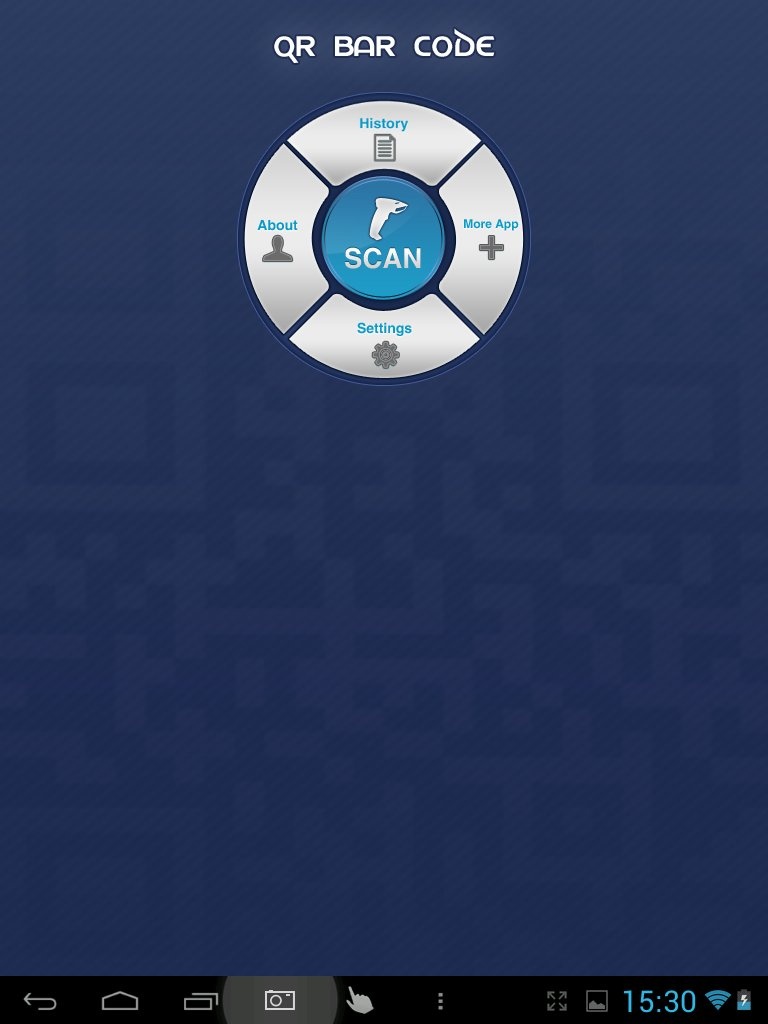768x1024 pixels.
Task: Open the Settings section
Action: coord(385,343)
